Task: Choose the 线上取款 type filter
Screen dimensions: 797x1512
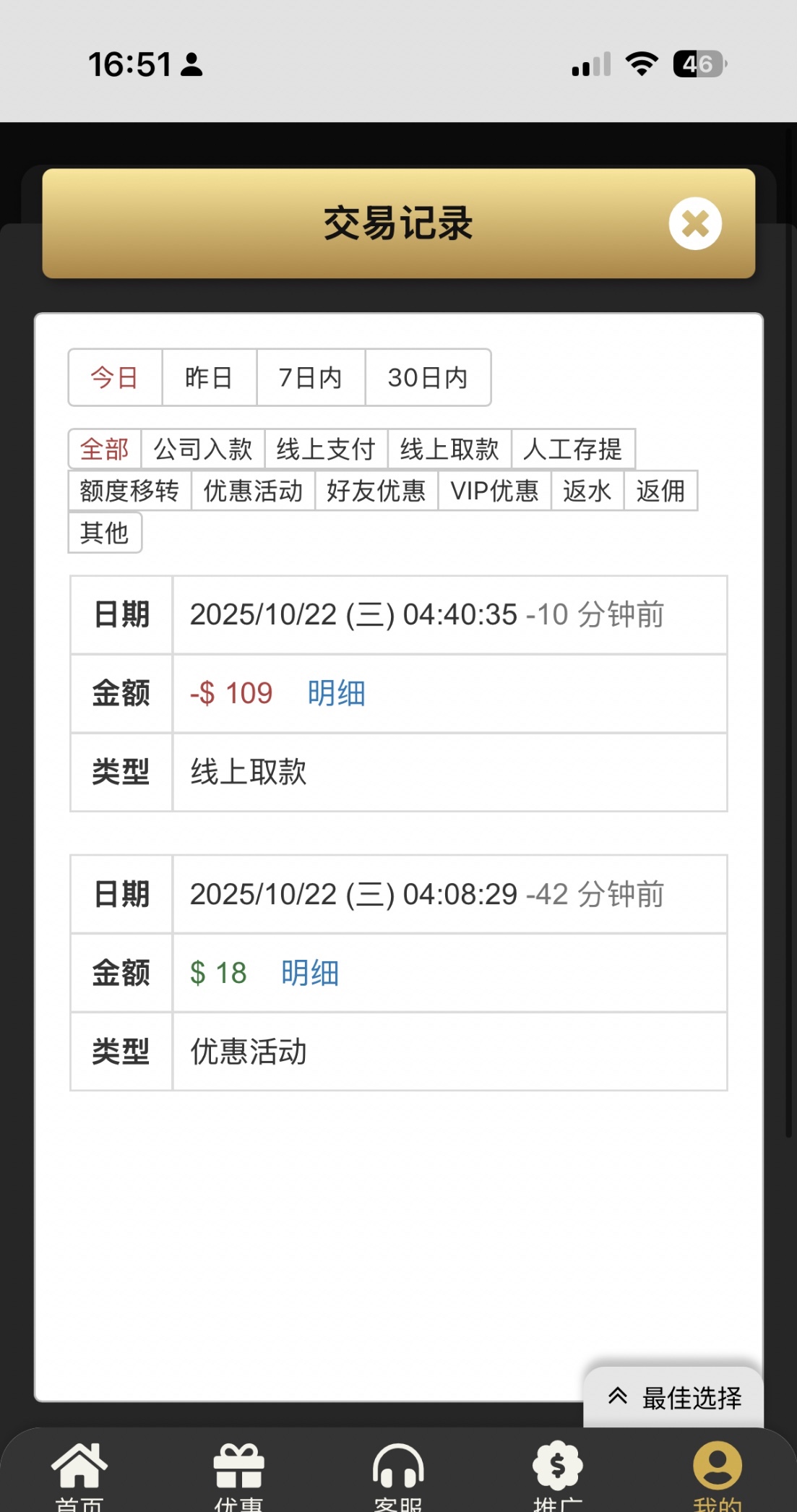Action: (x=449, y=449)
